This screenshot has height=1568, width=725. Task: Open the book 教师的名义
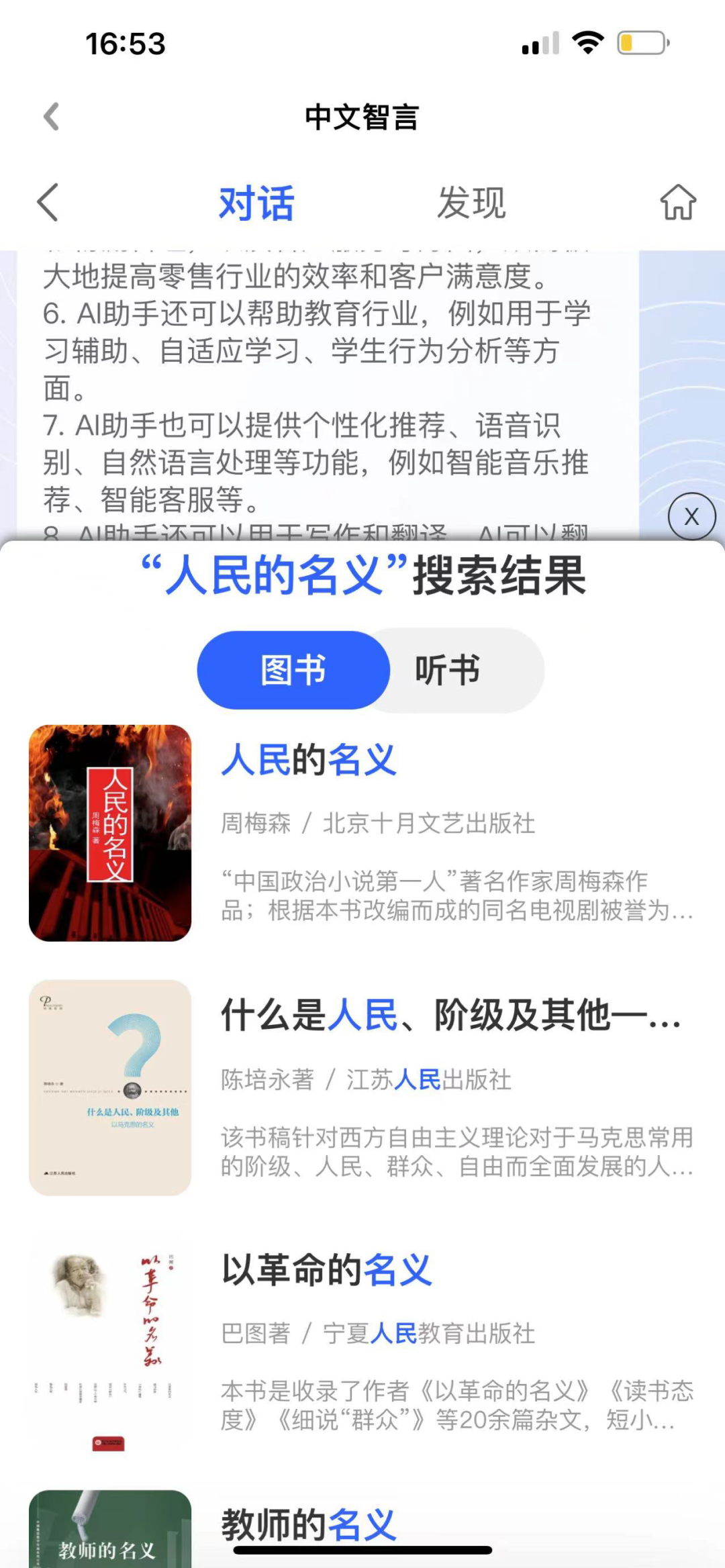coord(309,1524)
